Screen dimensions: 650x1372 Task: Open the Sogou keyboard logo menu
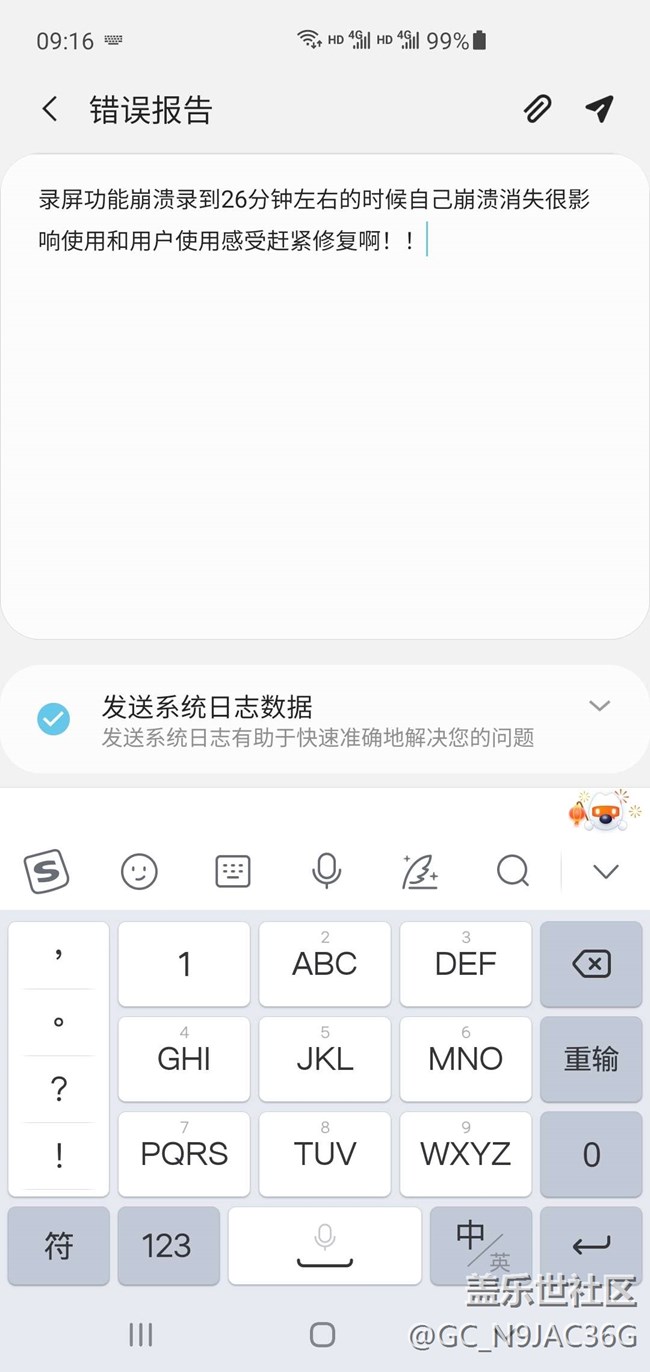pos(47,871)
